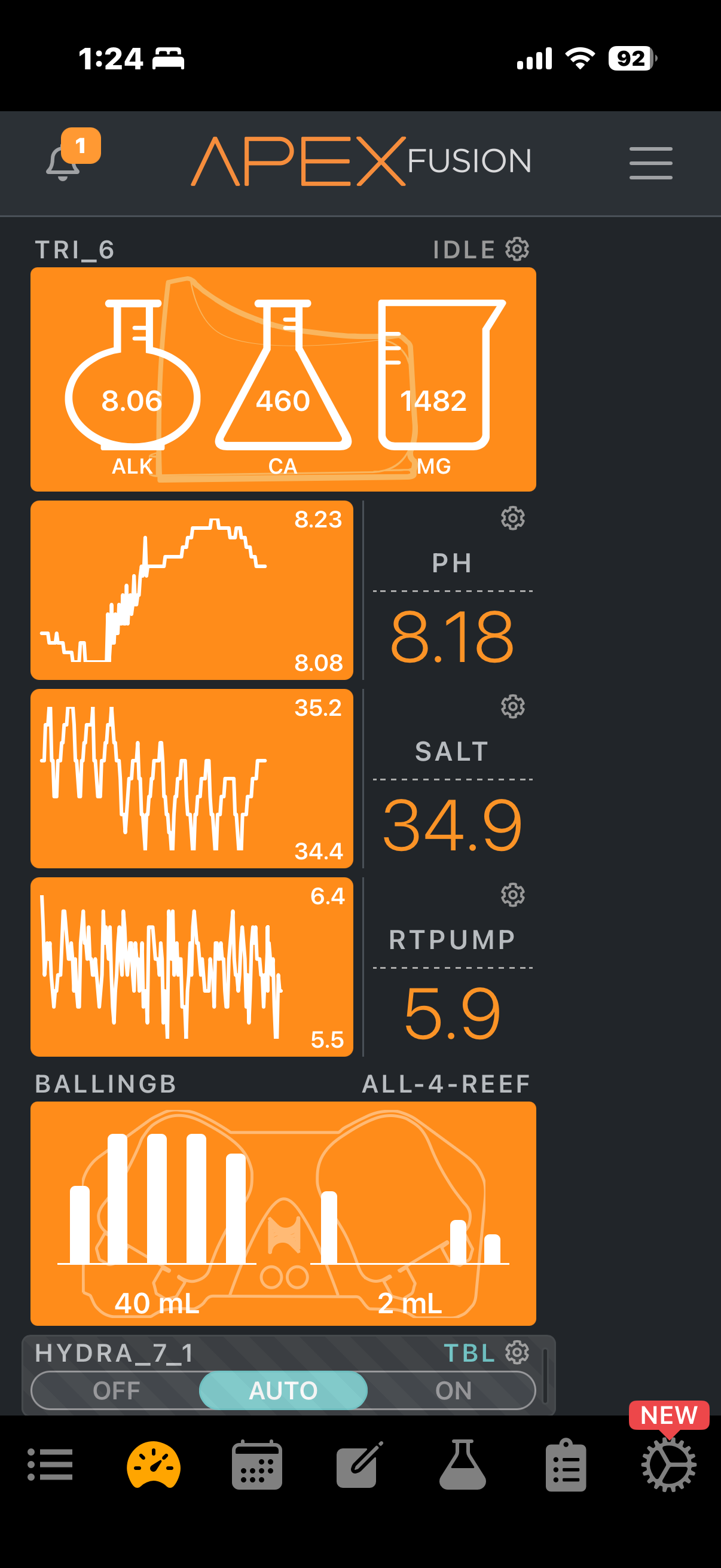Open PH probe settings gear
Screen dimensions: 721x1568
coord(512,518)
